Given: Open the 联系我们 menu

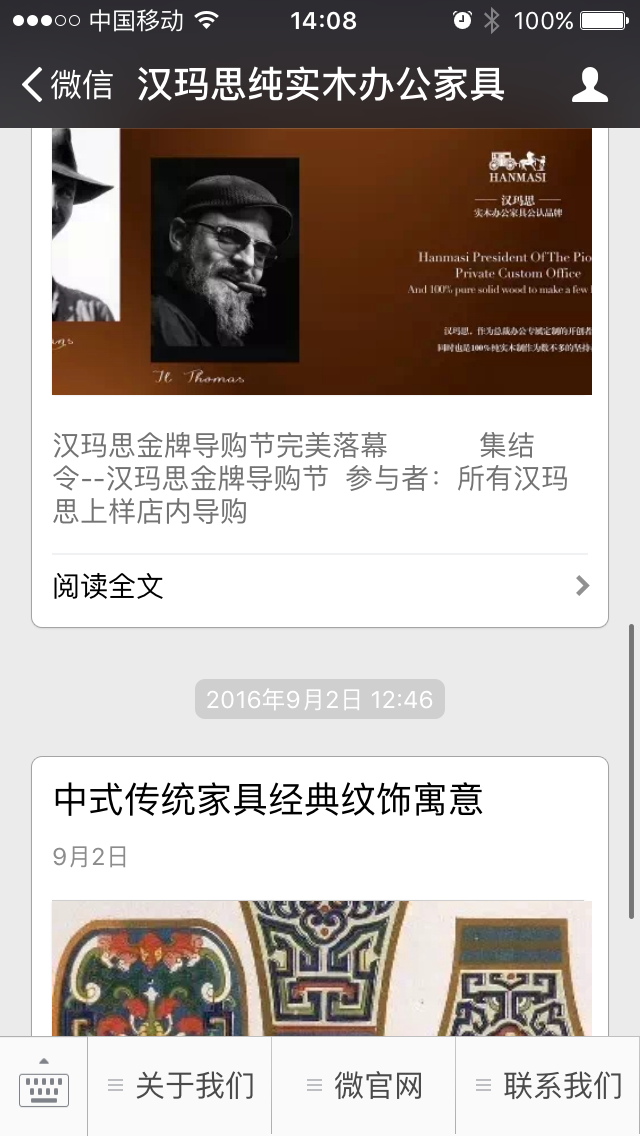Looking at the screenshot, I should (548, 1085).
